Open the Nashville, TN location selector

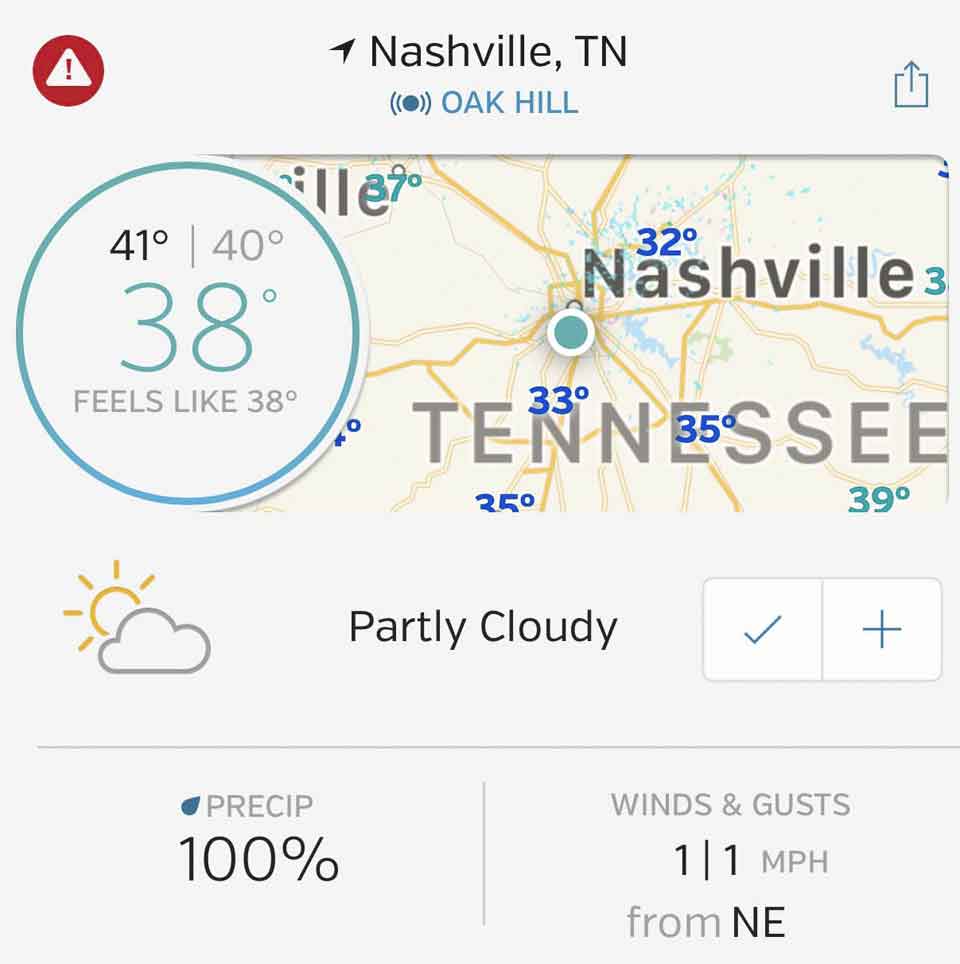[481, 52]
